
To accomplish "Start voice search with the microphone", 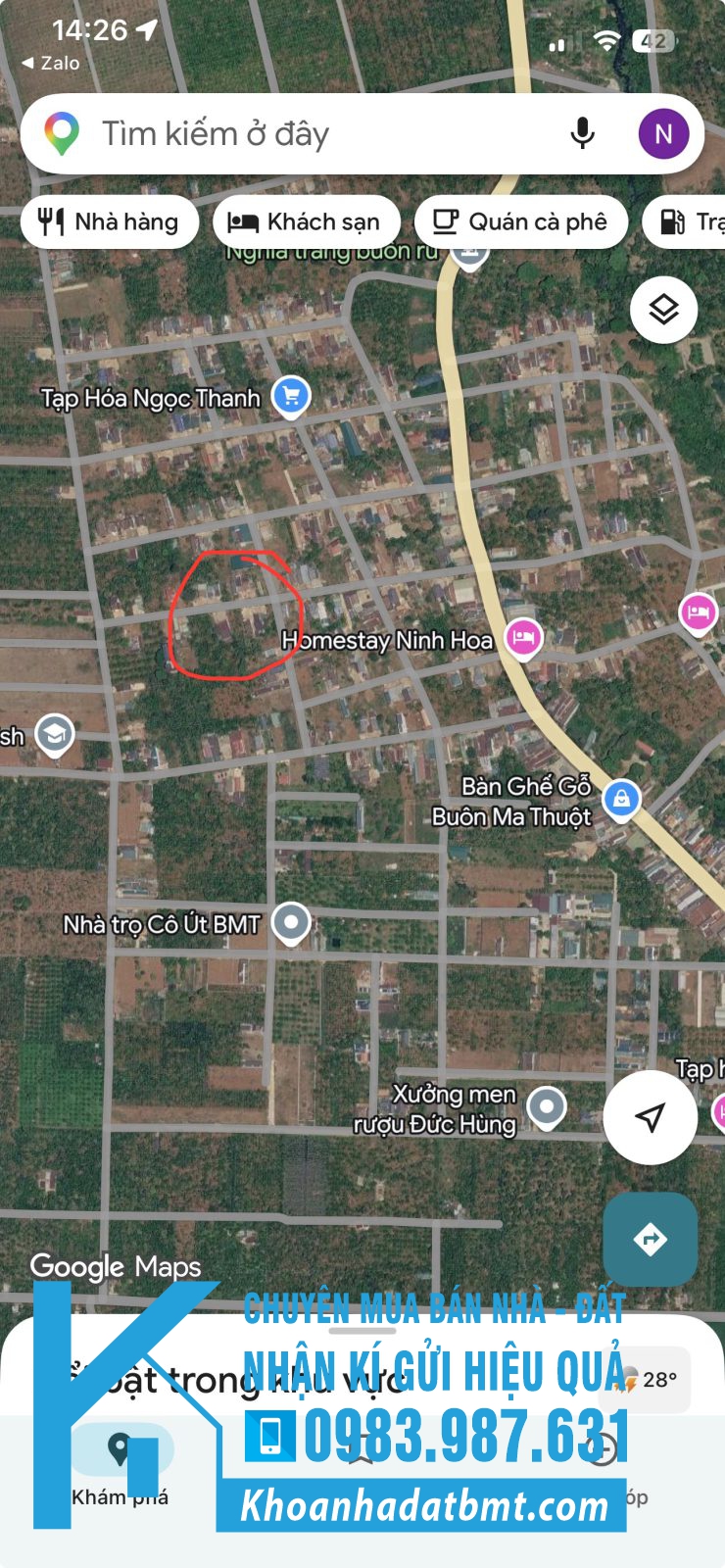I will [582, 134].
